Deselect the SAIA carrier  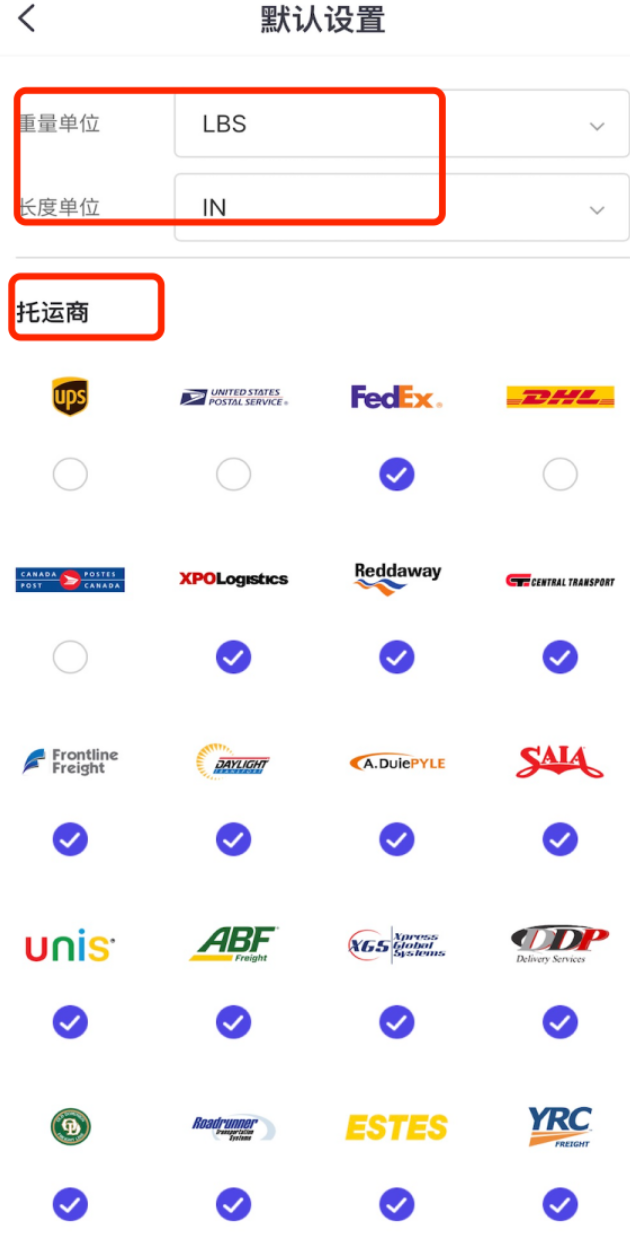pyautogui.click(x=560, y=840)
